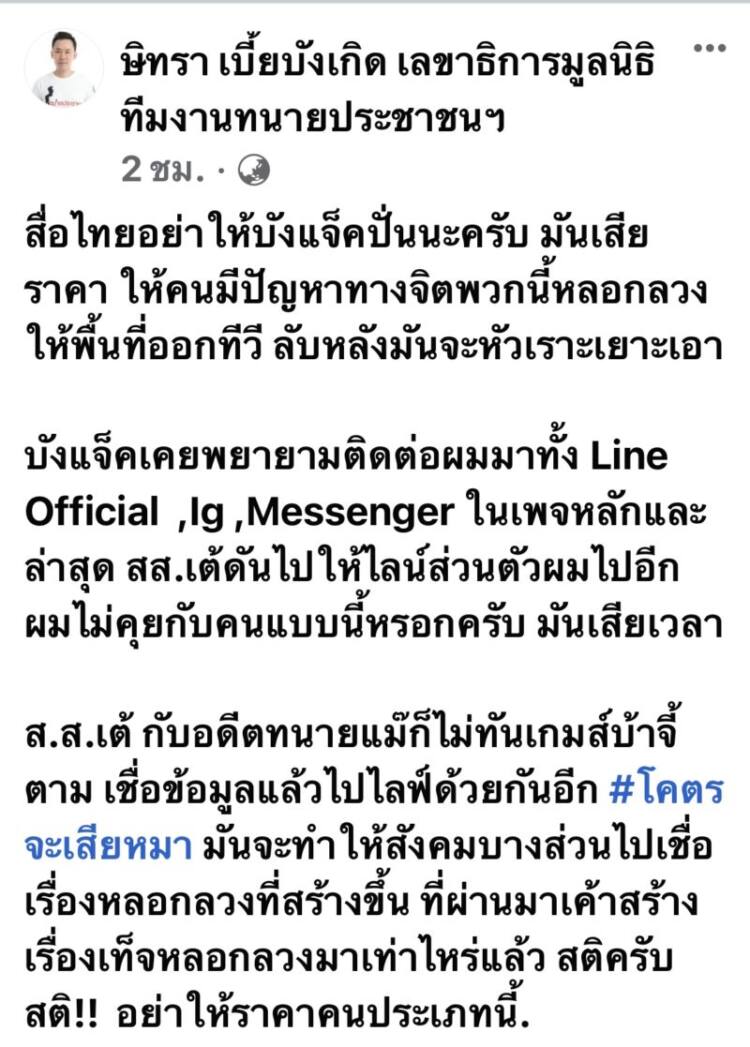750x1047 pixels.
Task: Open the post's three-dot overflow menu
Action: point(710,47)
